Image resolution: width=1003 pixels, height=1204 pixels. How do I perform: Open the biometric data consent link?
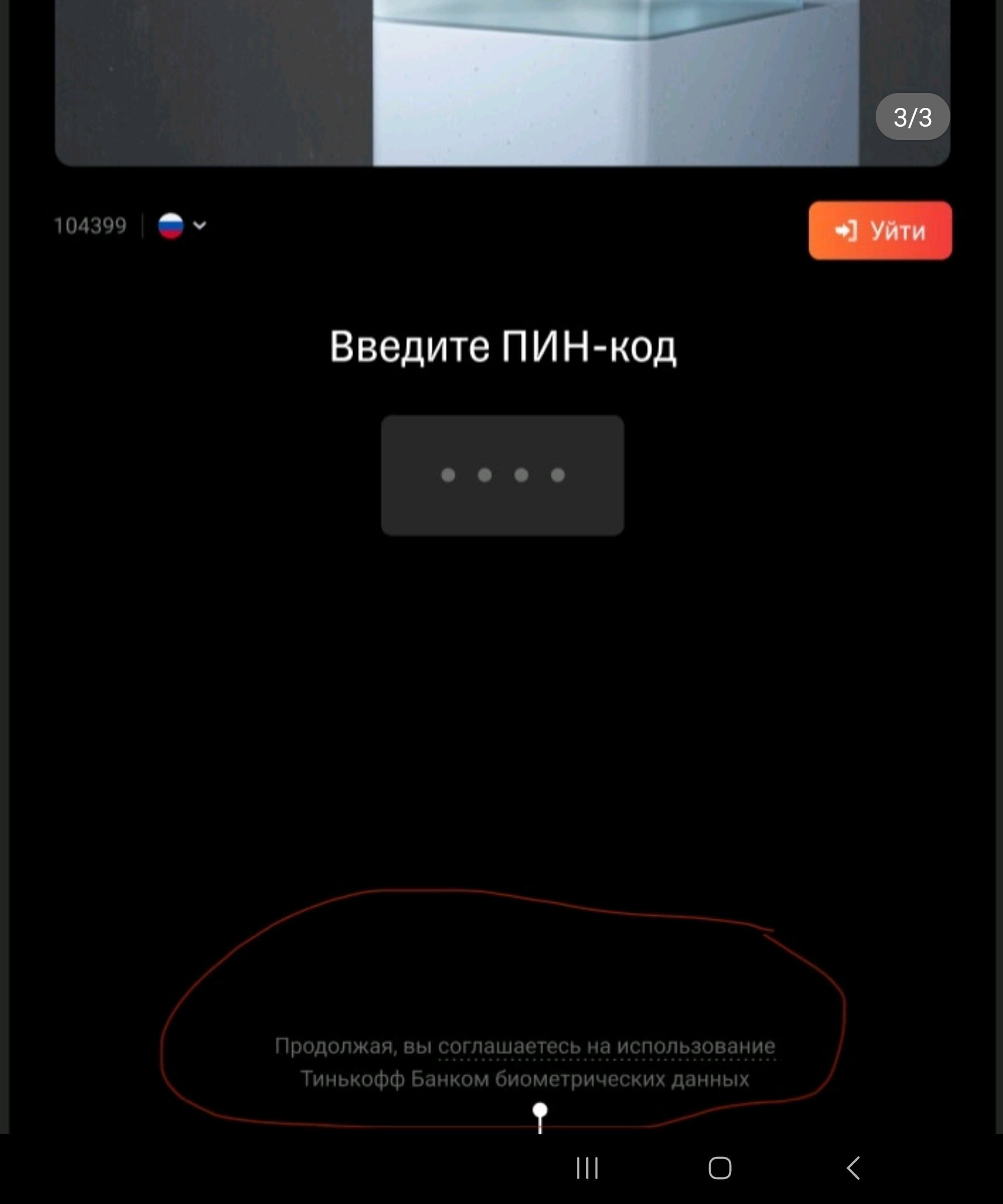tap(606, 1046)
